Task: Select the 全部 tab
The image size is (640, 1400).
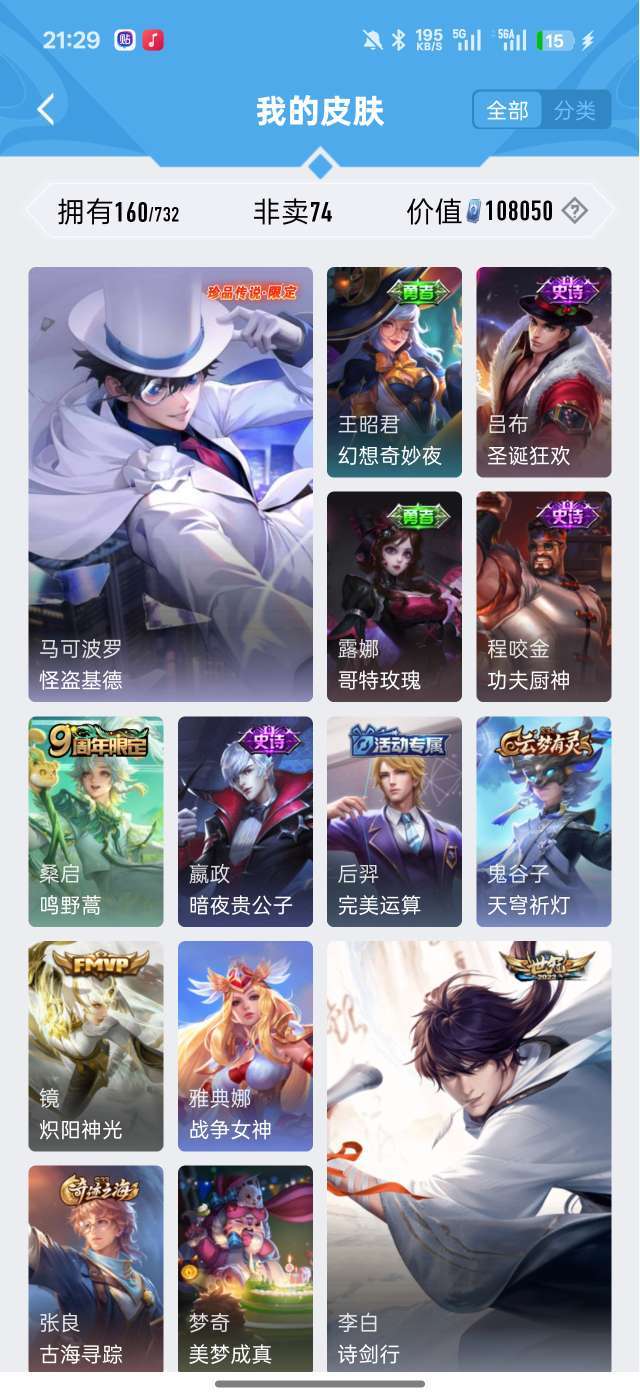Action: pos(508,110)
